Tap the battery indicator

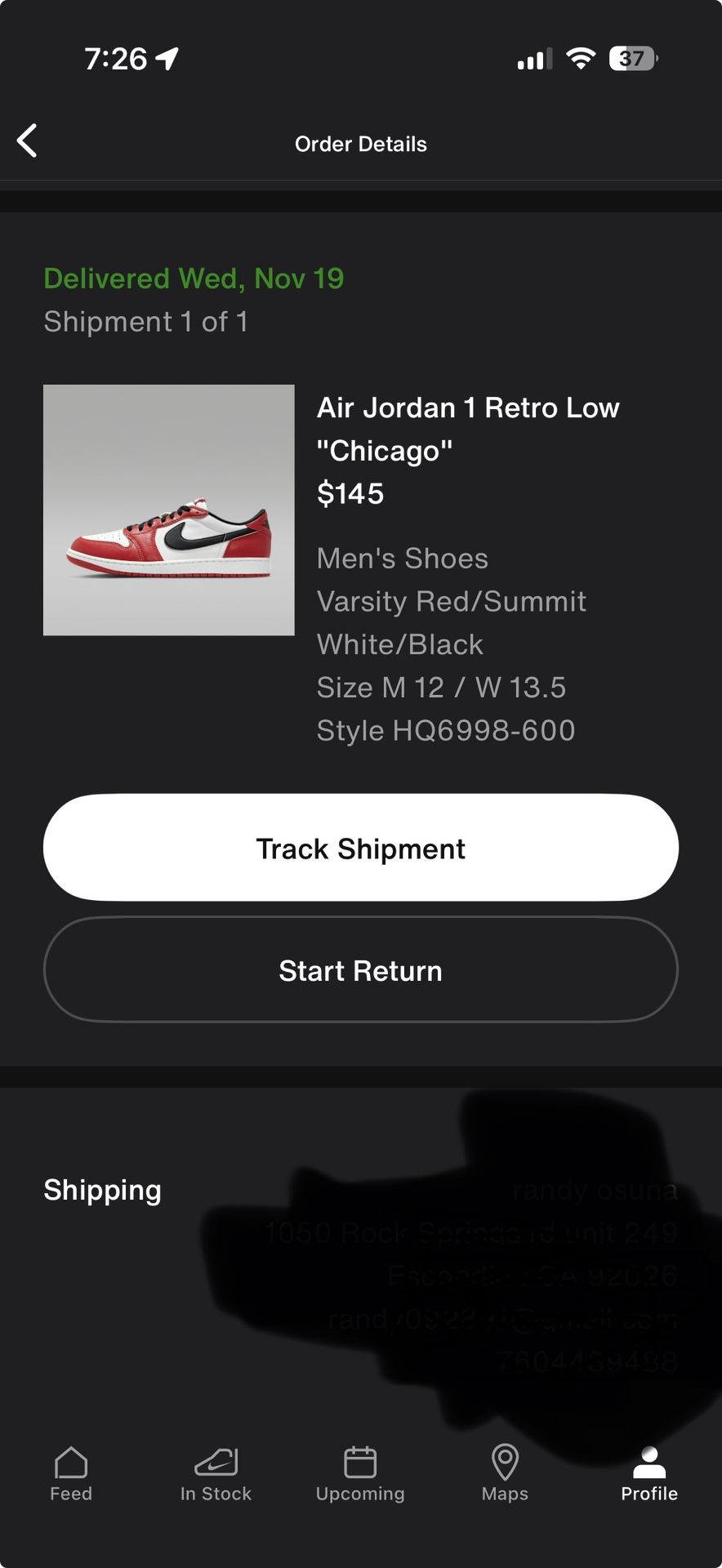point(631,59)
